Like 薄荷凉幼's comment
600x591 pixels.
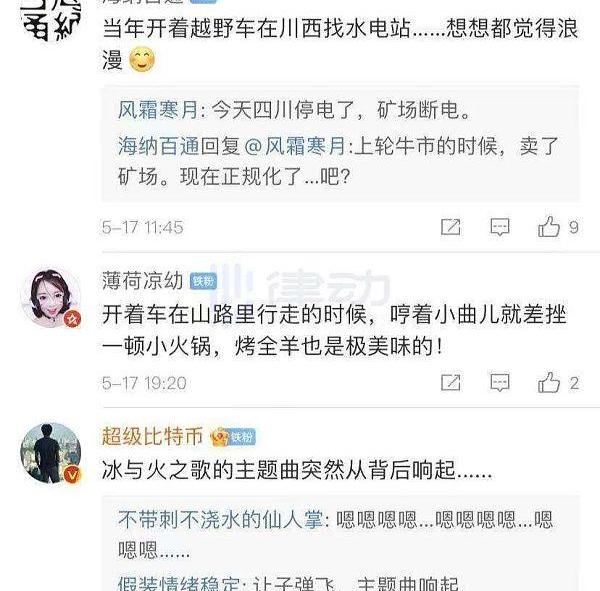(548, 382)
